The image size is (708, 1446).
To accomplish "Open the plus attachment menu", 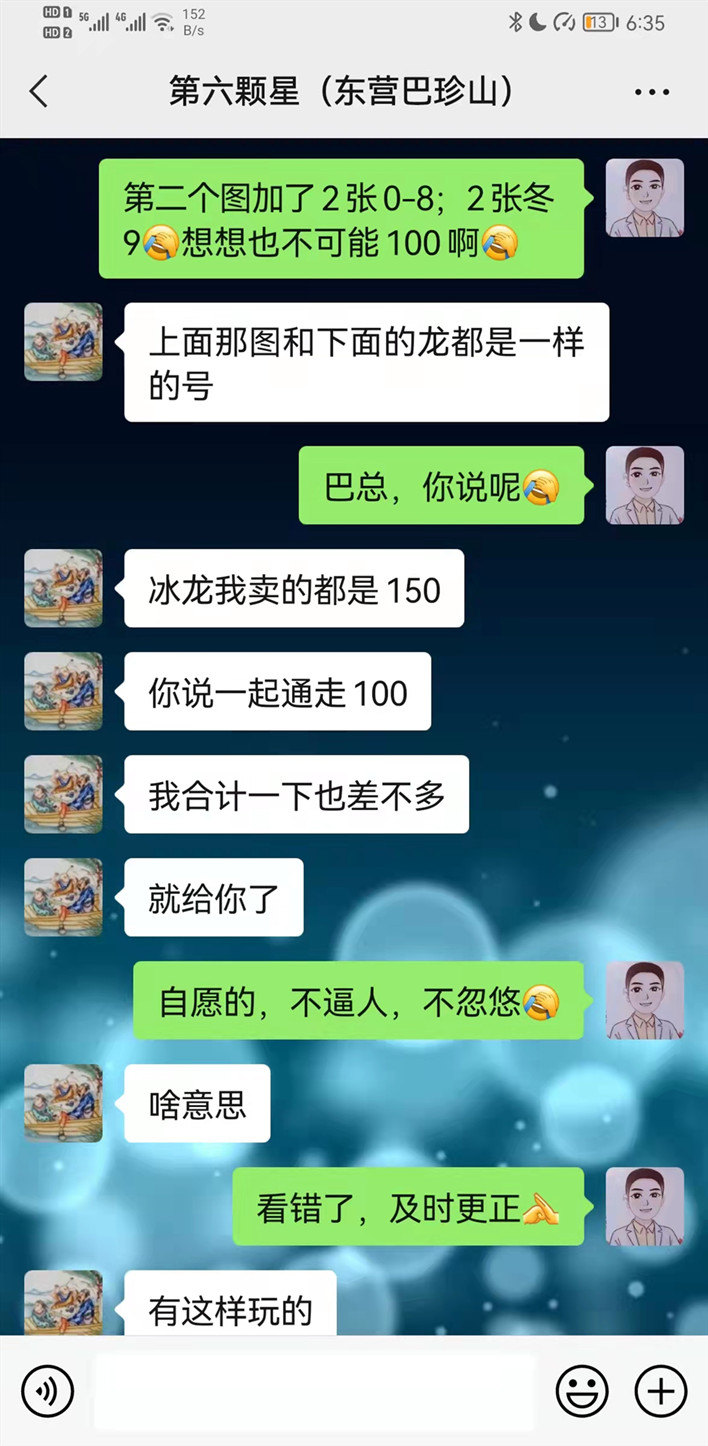I will click(x=661, y=1391).
